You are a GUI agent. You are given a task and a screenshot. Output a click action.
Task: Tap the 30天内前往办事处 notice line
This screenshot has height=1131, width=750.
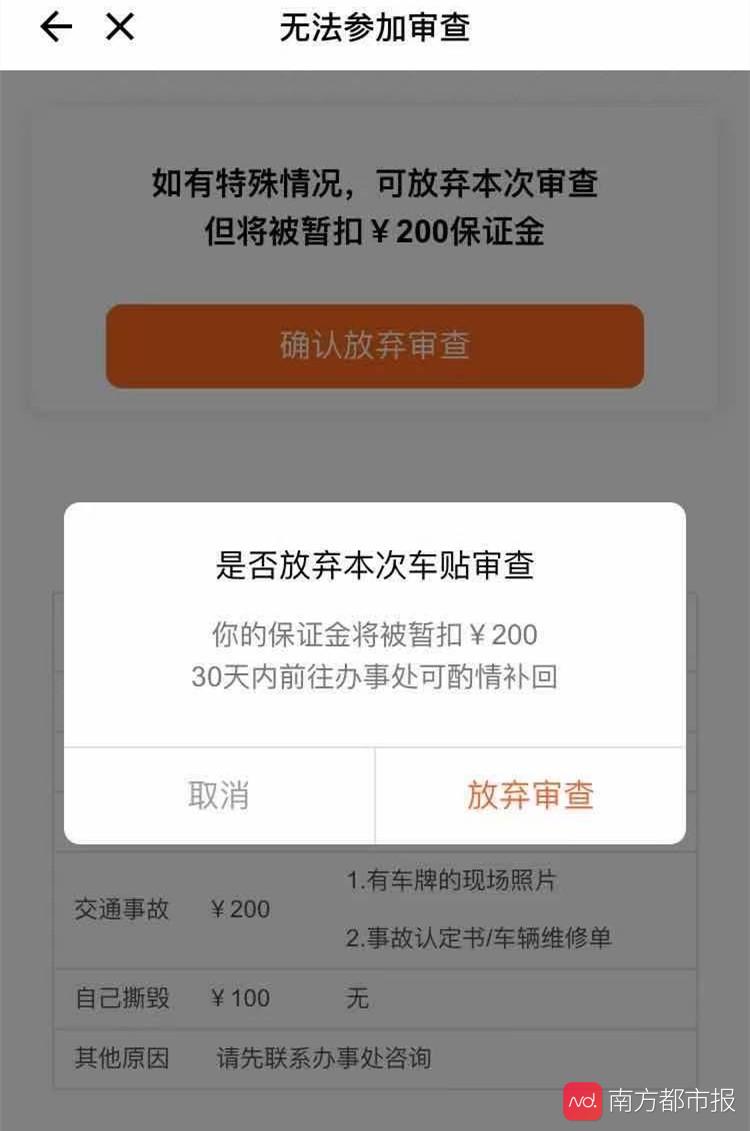(375, 678)
